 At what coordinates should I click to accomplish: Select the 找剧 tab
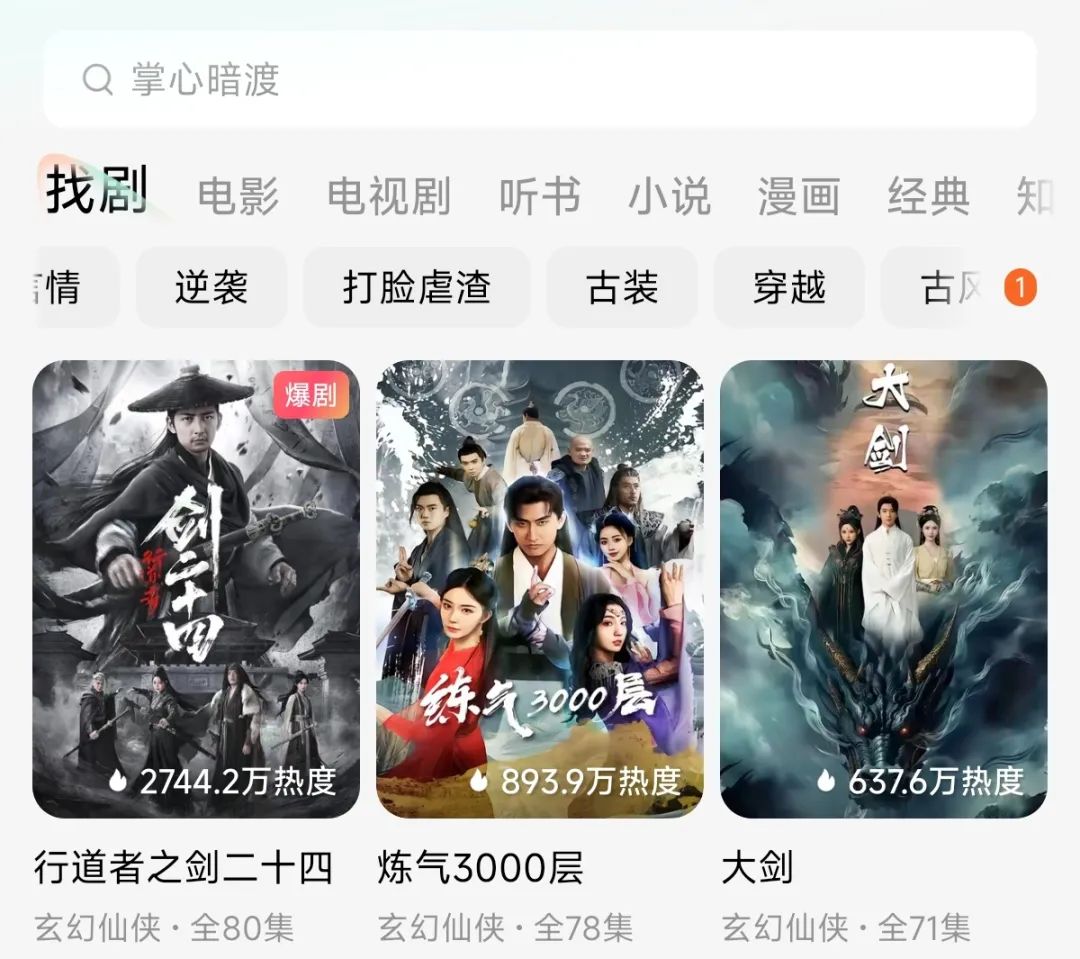pos(96,190)
